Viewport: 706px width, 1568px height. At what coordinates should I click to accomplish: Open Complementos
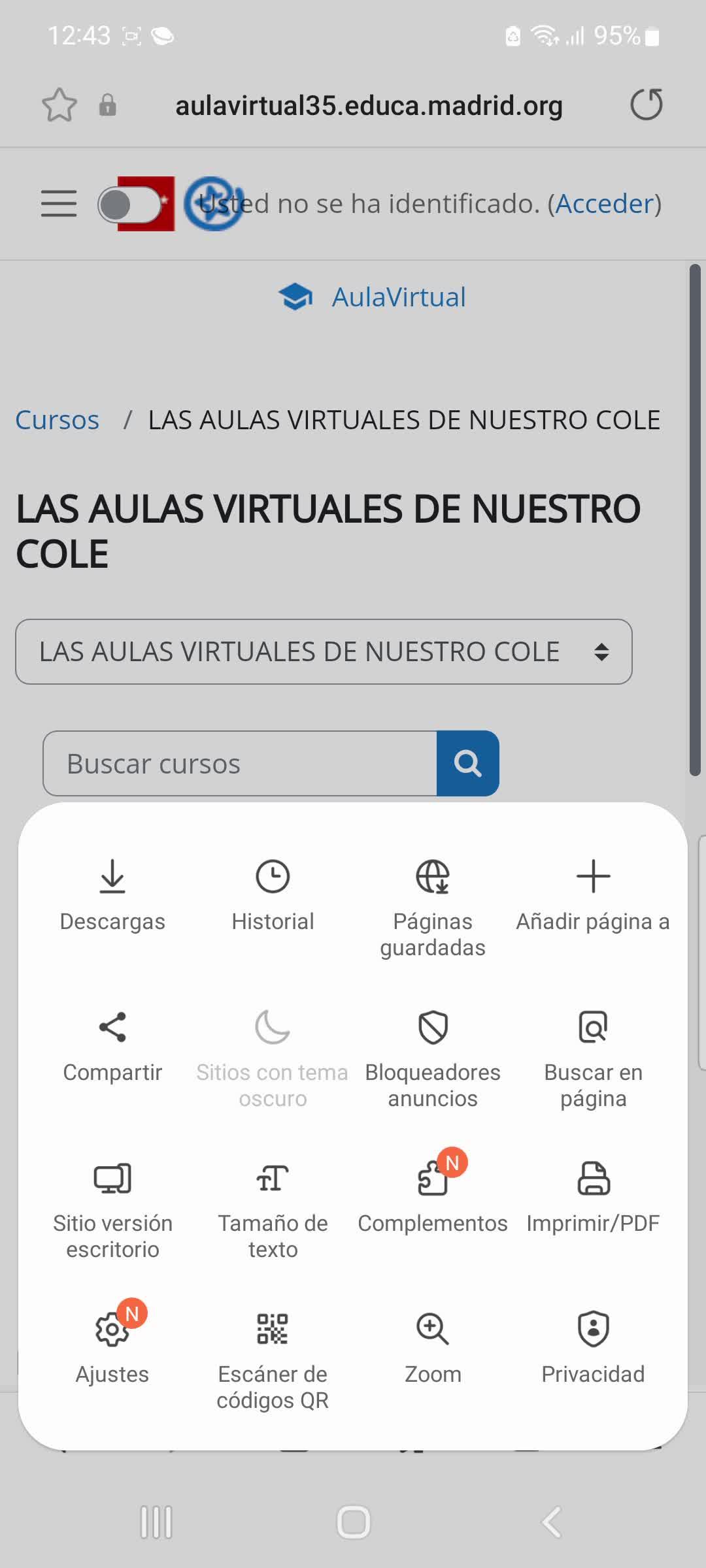pos(433,1197)
